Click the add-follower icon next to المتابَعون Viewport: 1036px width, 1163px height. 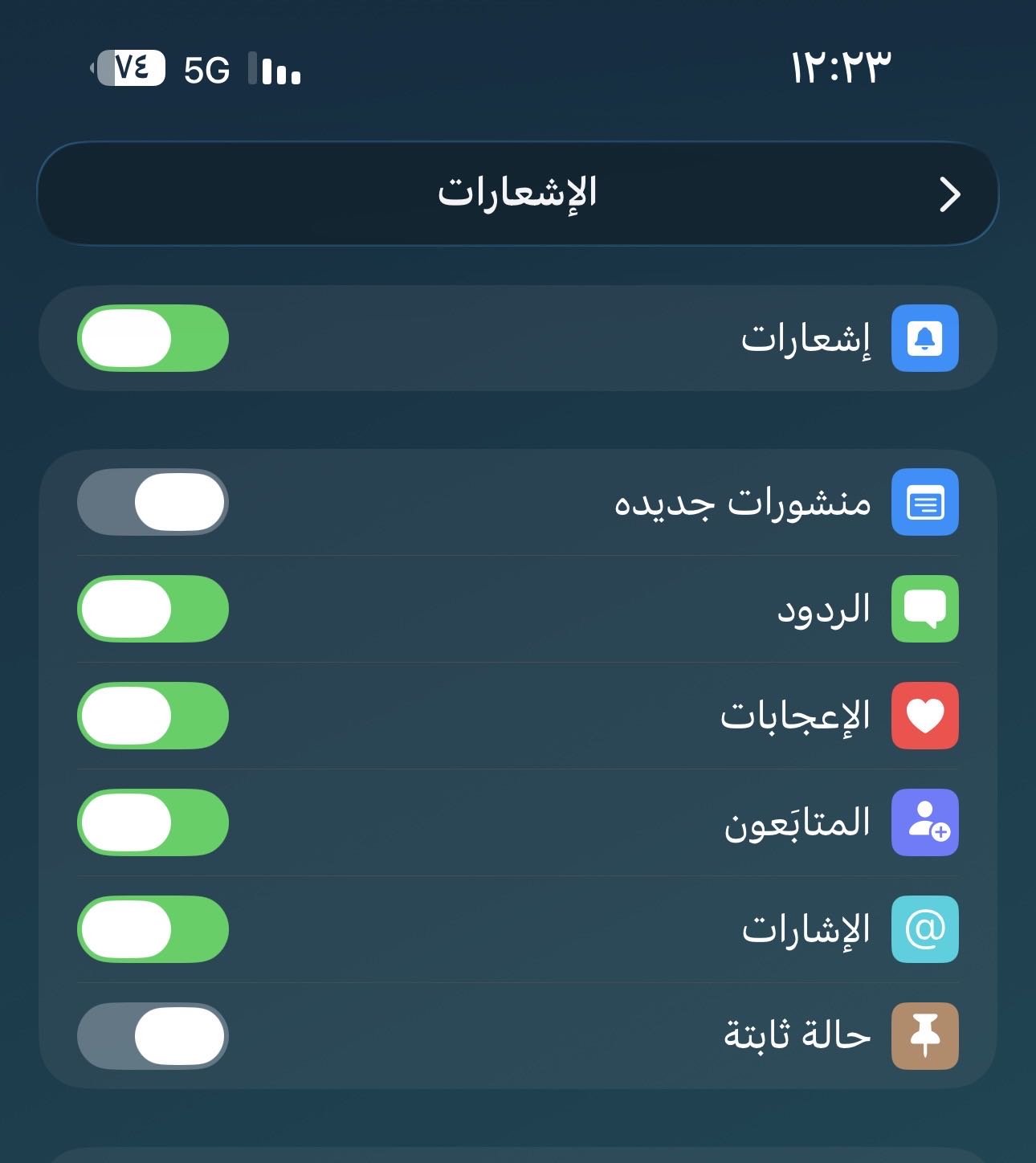tap(924, 822)
